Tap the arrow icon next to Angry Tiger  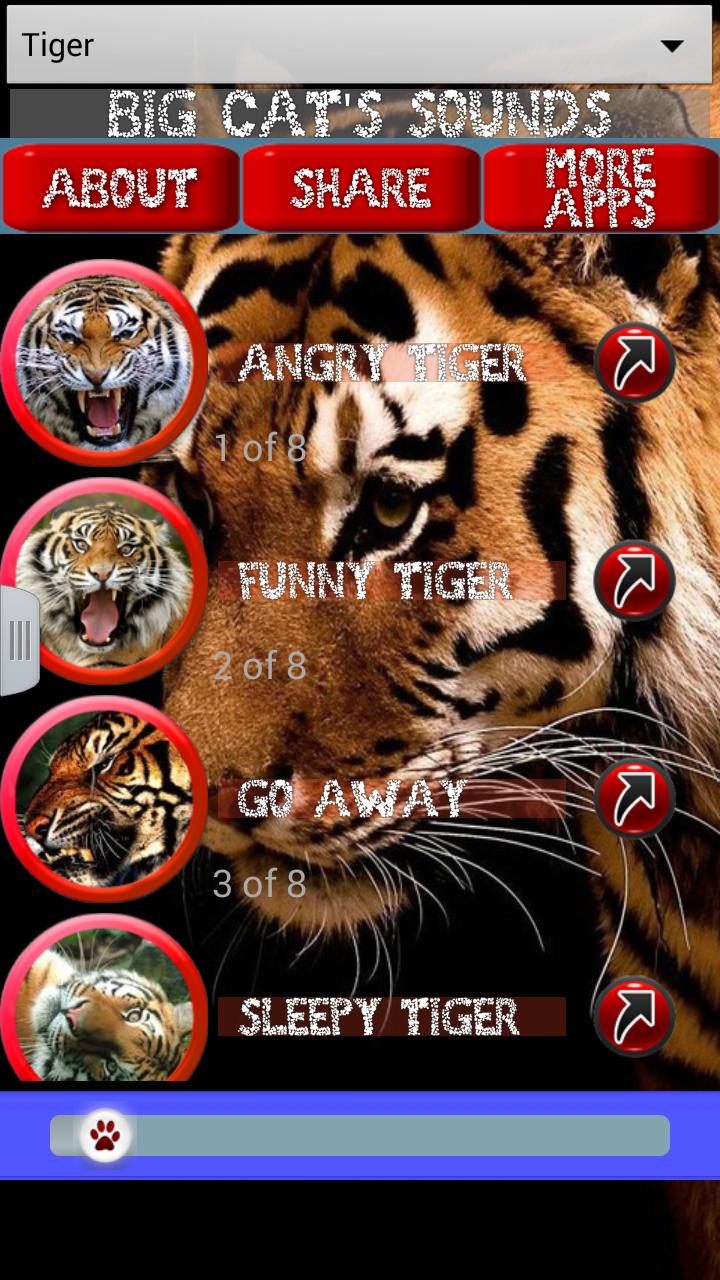click(x=634, y=363)
